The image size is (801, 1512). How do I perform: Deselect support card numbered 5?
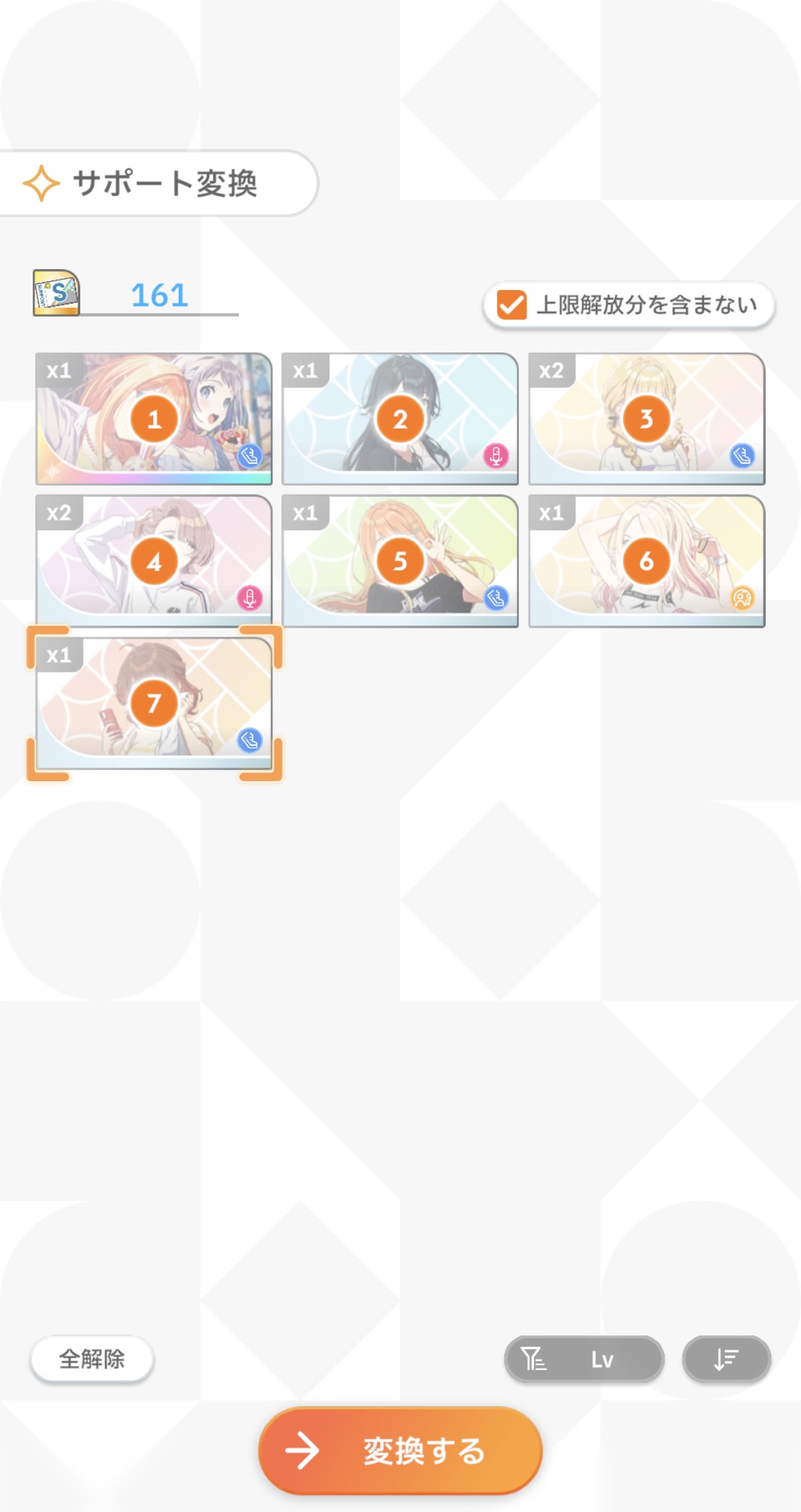coord(400,561)
